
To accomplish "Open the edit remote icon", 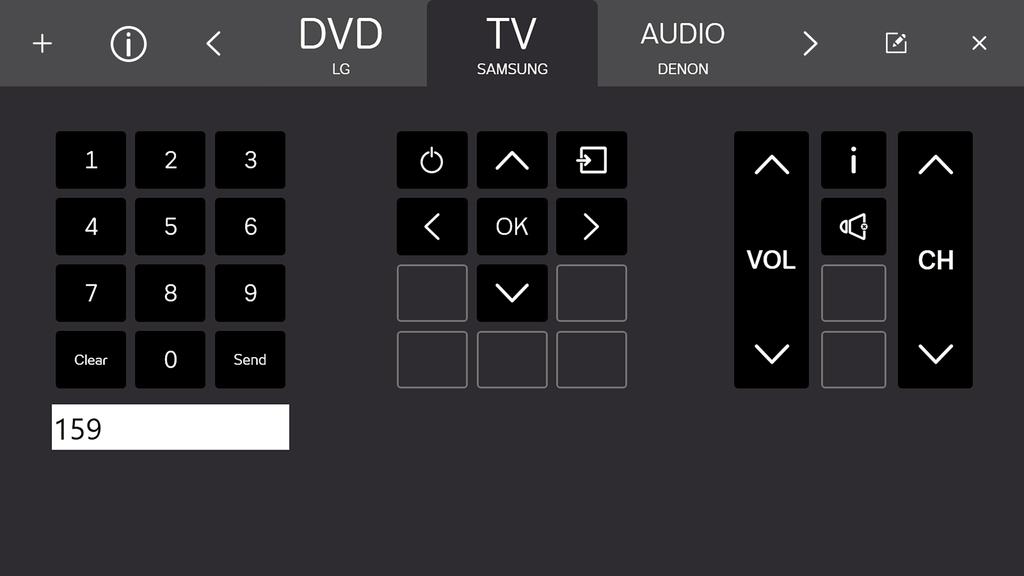I will [896, 43].
